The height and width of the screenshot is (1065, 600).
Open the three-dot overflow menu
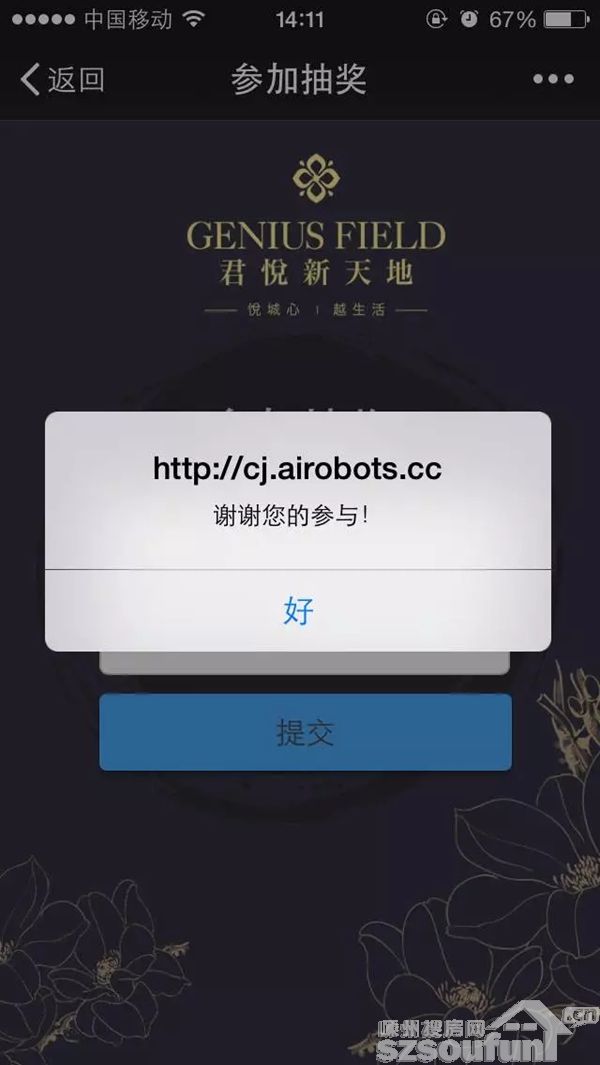pyautogui.click(x=553, y=80)
